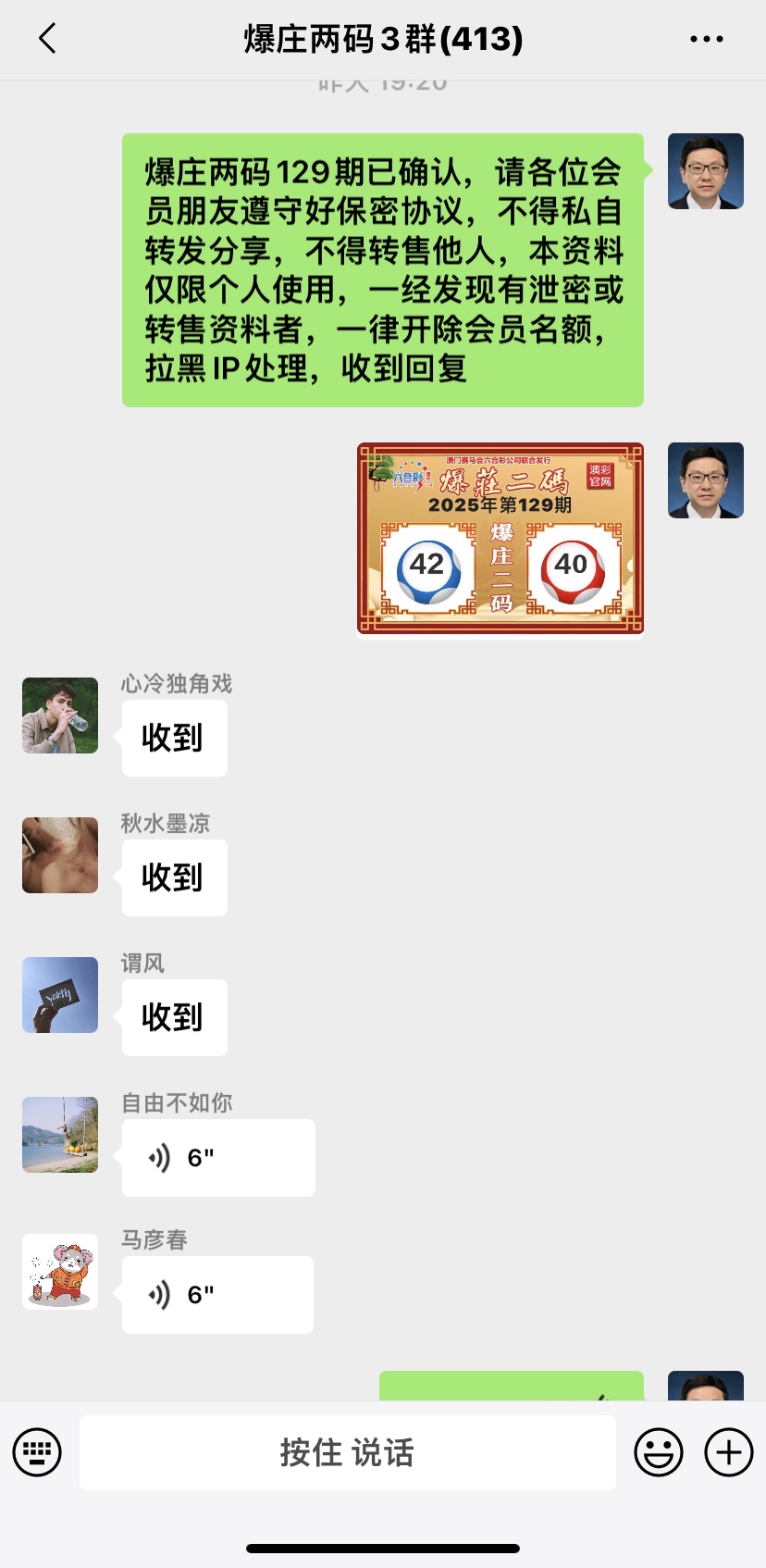
Task: Open 心冷独角戏's profile avatar
Action: click(x=60, y=716)
